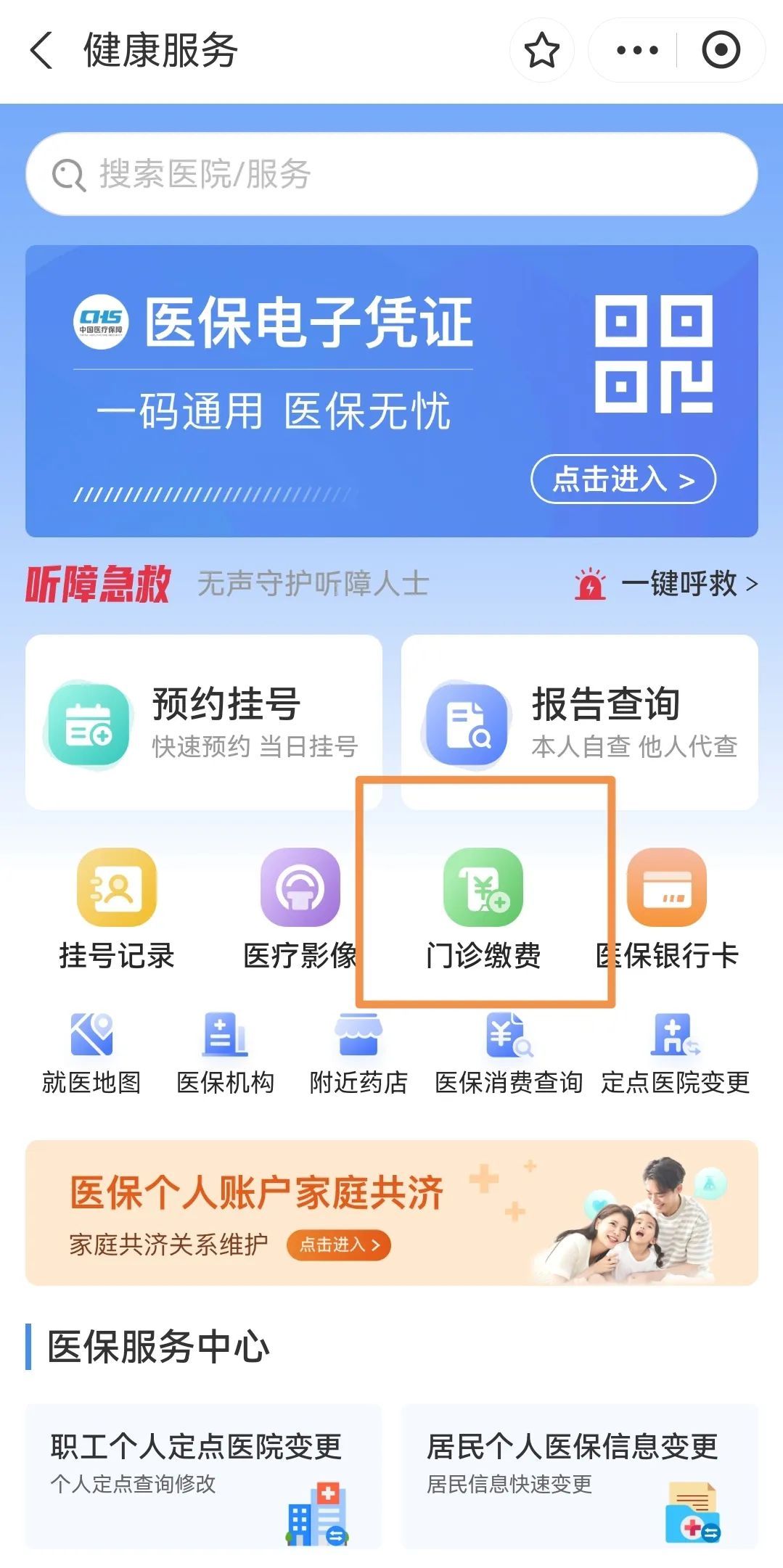
Task: Open 医保个人账户家庭共济 banner
Action: pyautogui.click(x=392, y=1213)
